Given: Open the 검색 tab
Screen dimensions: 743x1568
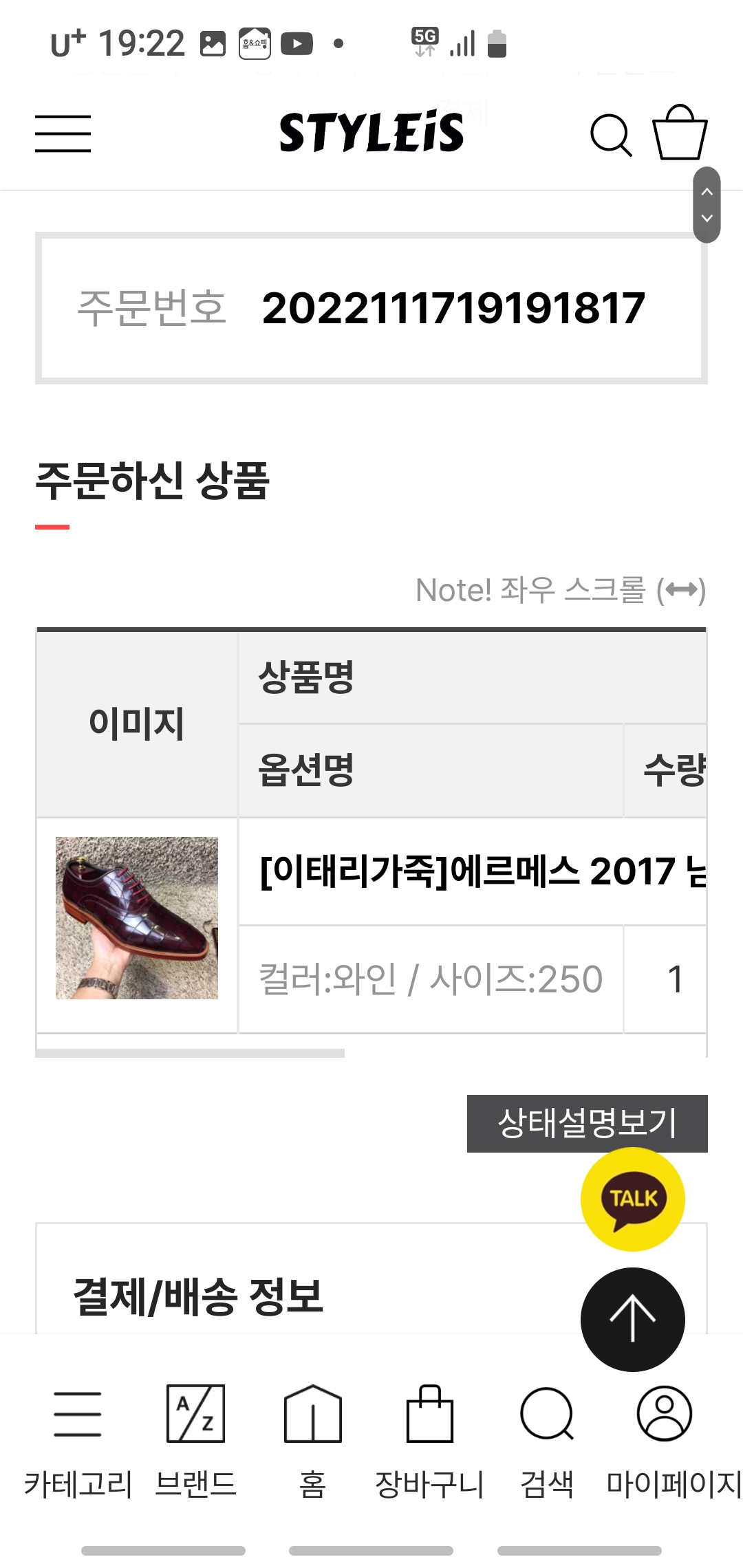Looking at the screenshot, I should (x=546, y=1440).
